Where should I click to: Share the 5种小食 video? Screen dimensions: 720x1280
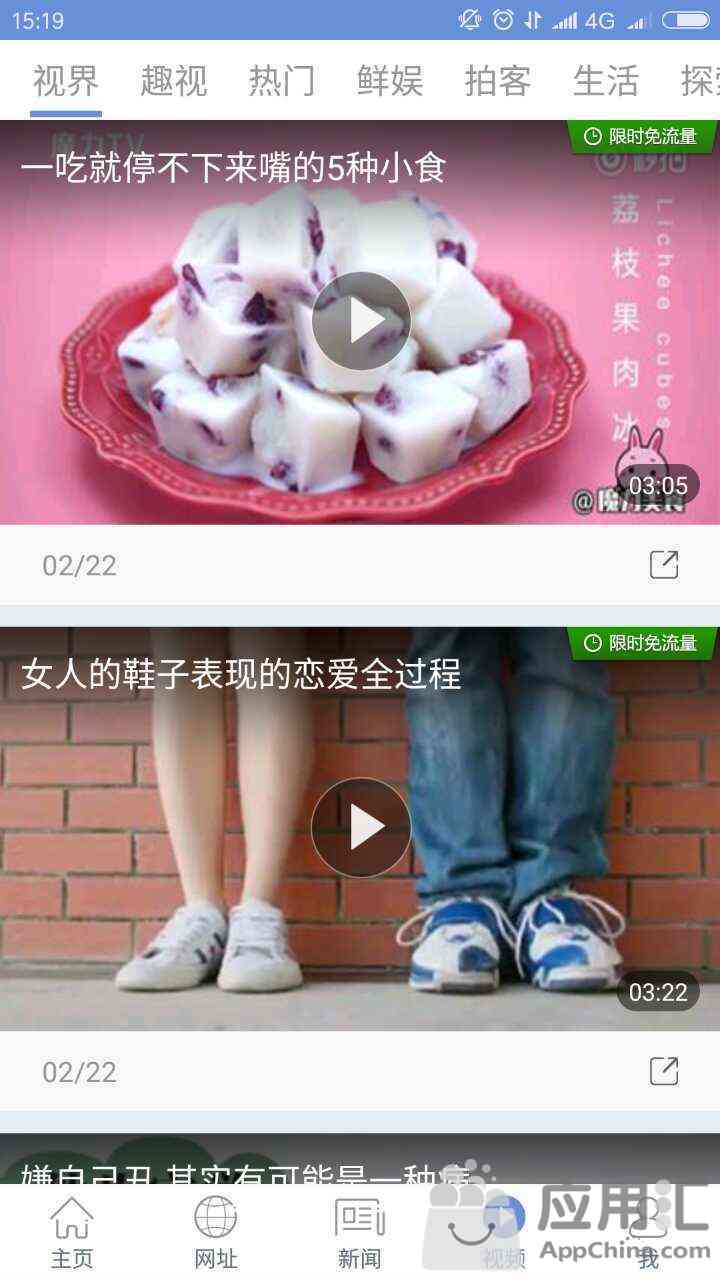tap(664, 565)
